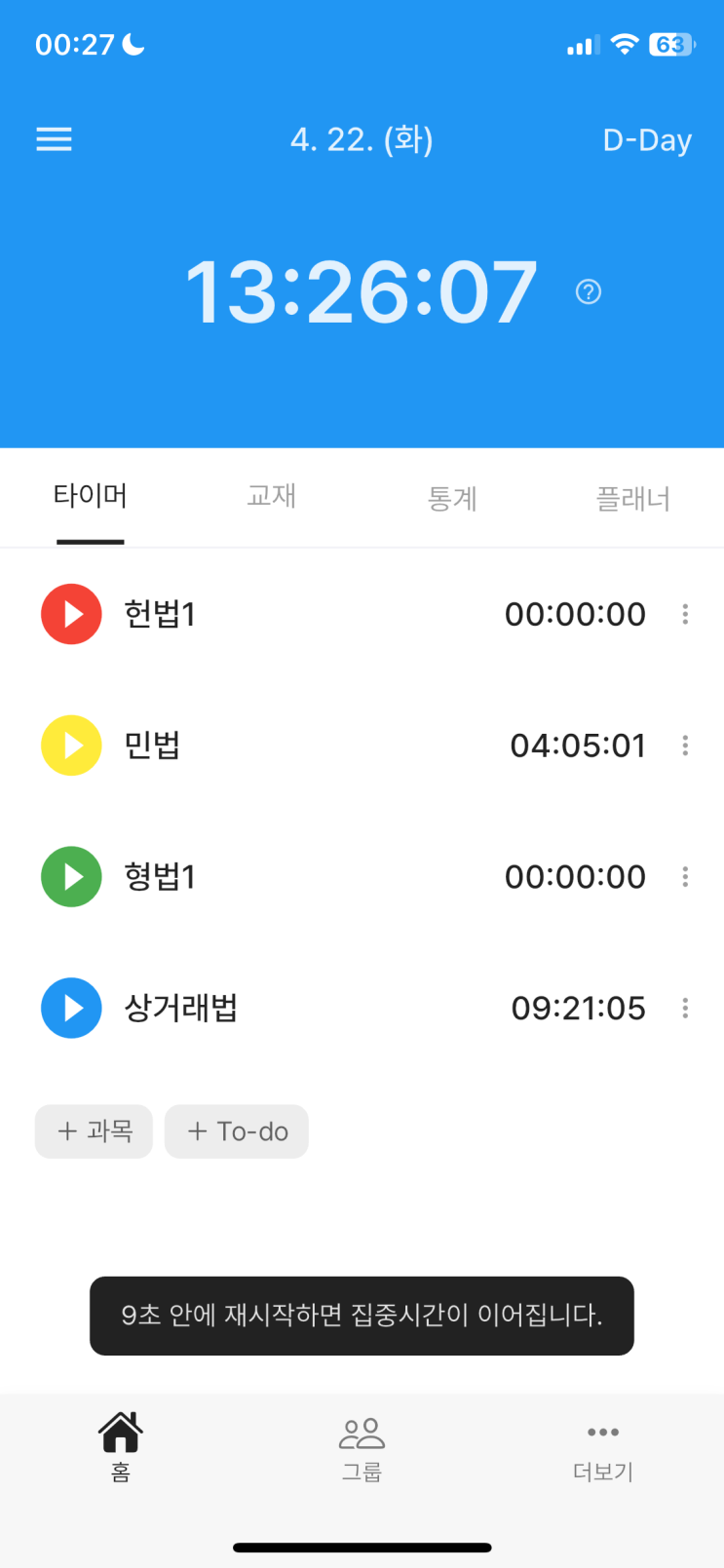Switch to the 교재 tab
Screen dimensions: 724x1568
click(271, 497)
